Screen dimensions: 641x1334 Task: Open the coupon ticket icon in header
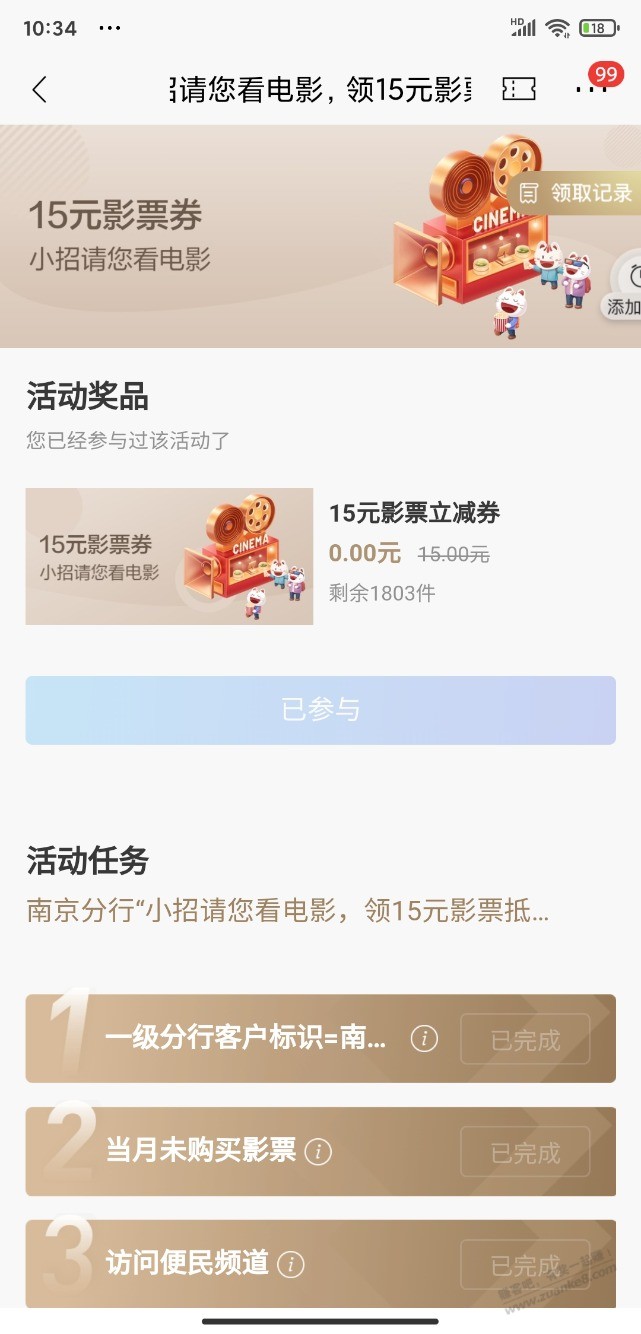(x=519, y=89)
